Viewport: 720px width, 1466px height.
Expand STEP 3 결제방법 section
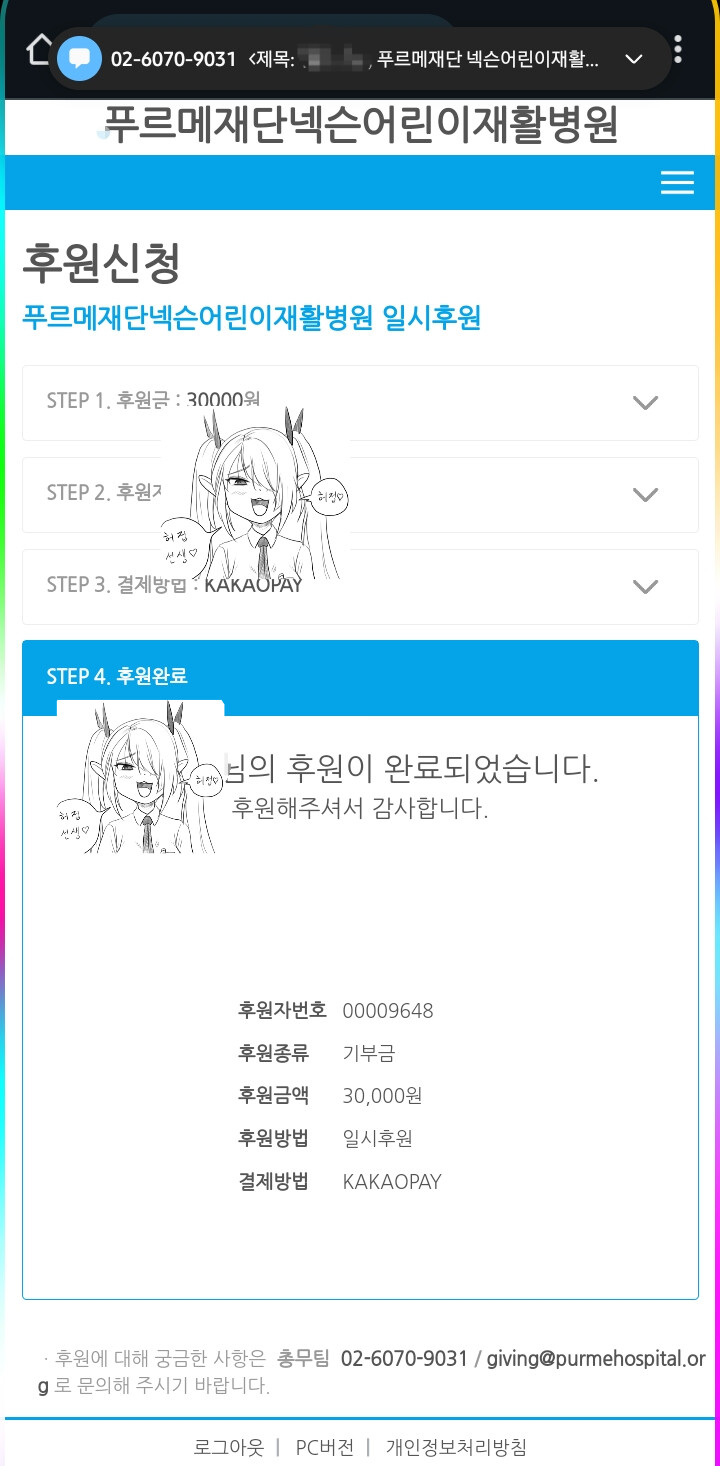[x=645, y=587]
